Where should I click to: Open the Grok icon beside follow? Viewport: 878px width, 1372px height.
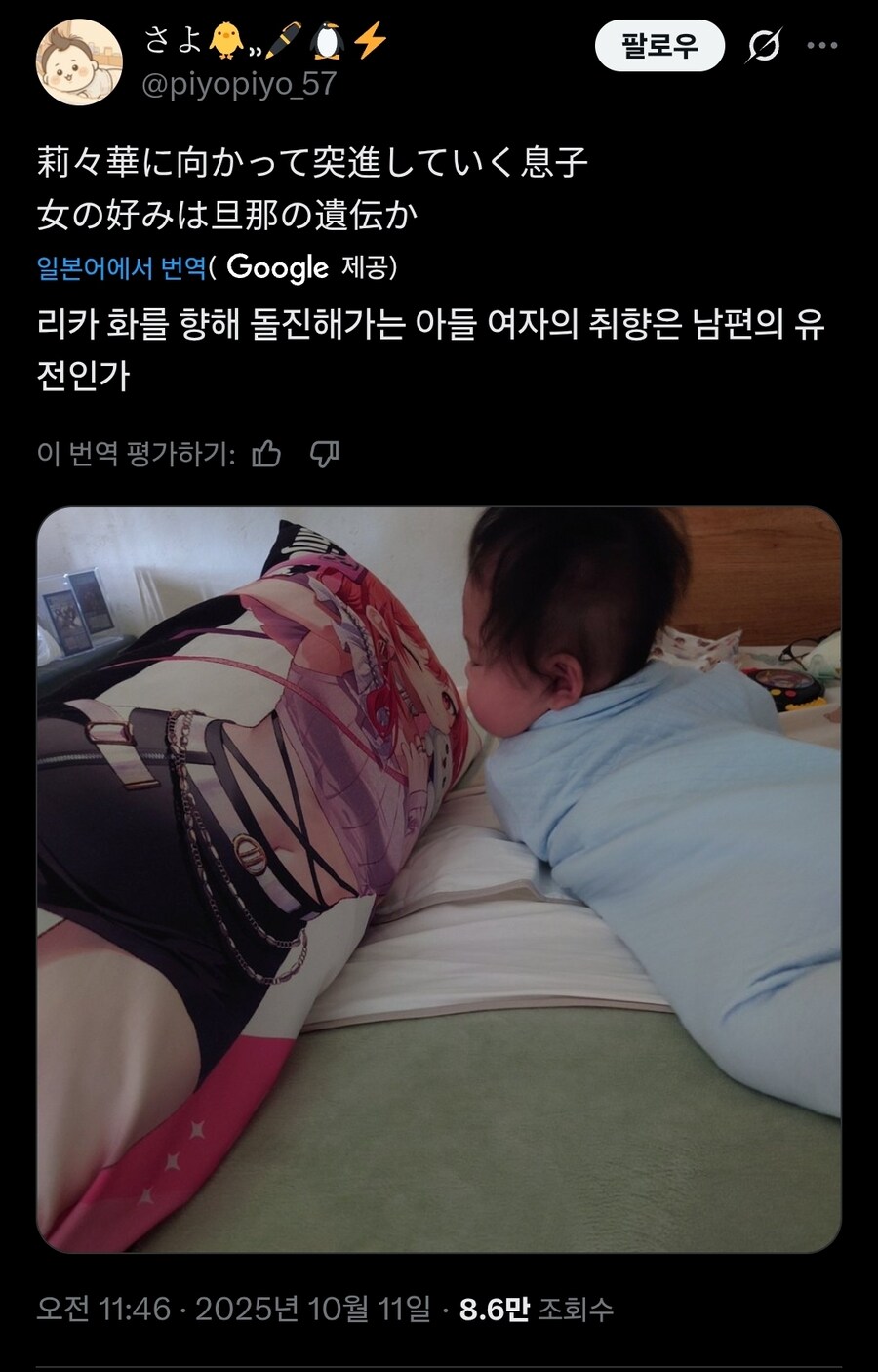tap(763, 45)
